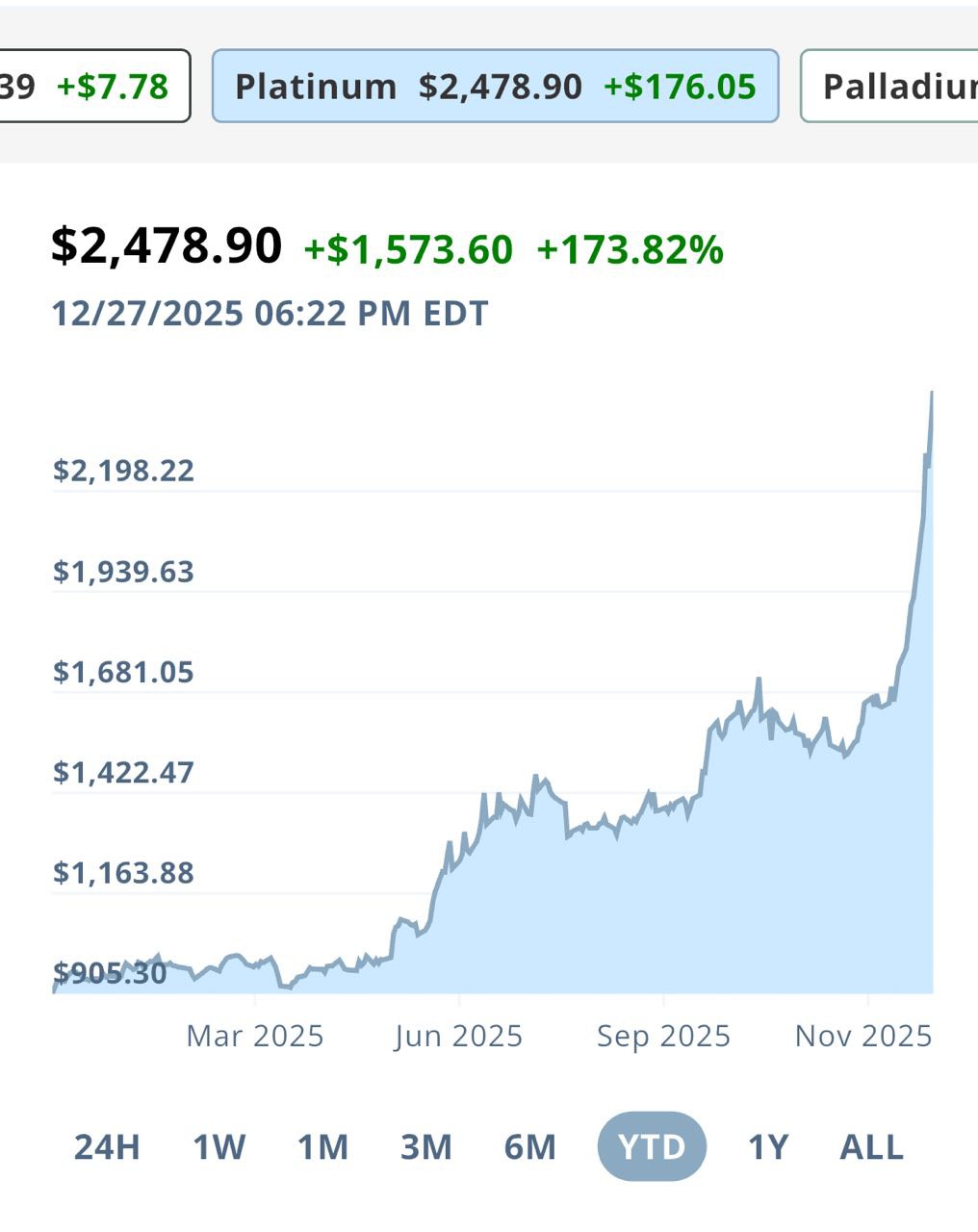The width and height of the screenshot is (978, 1232).
Task: Change range to 6M
Action: click(x=530, y=1147)
